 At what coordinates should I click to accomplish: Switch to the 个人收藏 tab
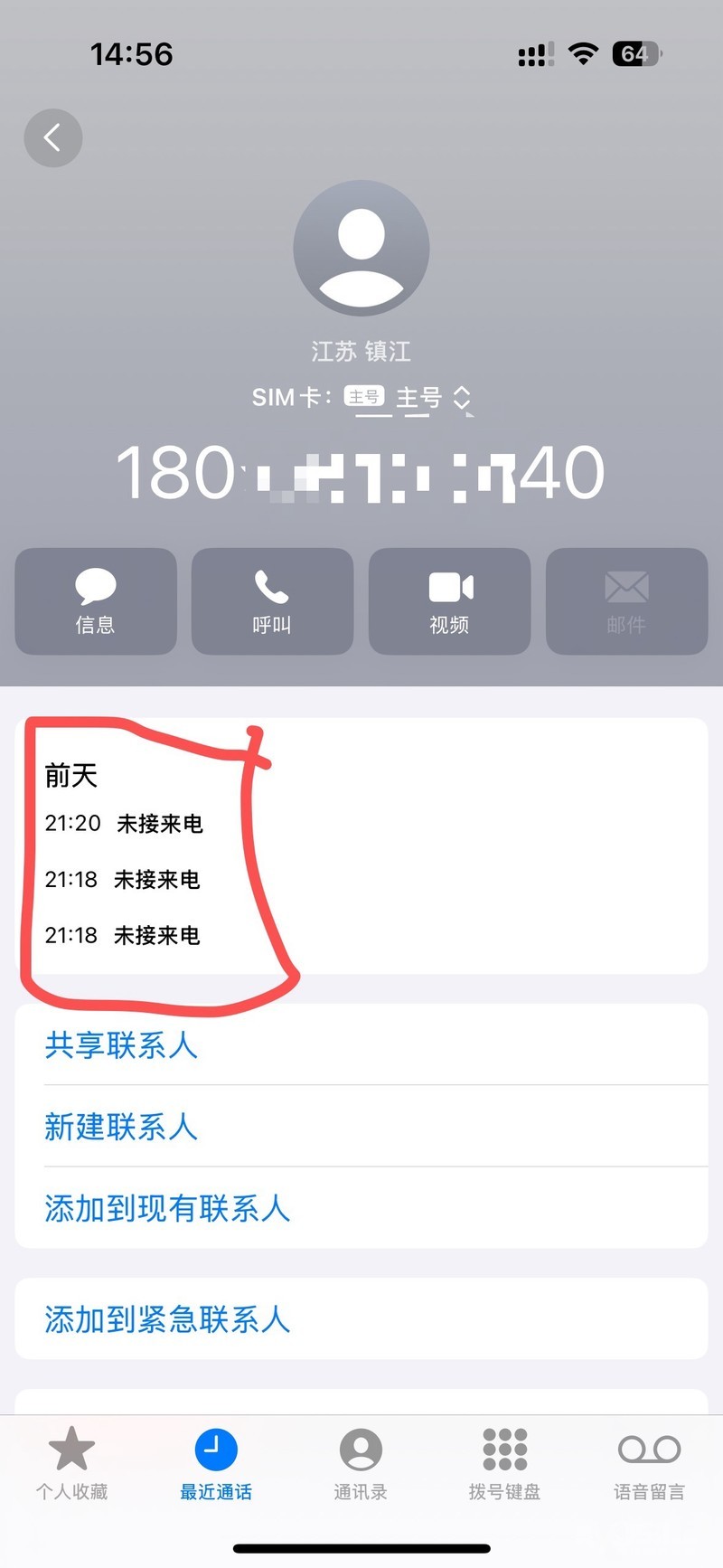tap(71, 1464)
